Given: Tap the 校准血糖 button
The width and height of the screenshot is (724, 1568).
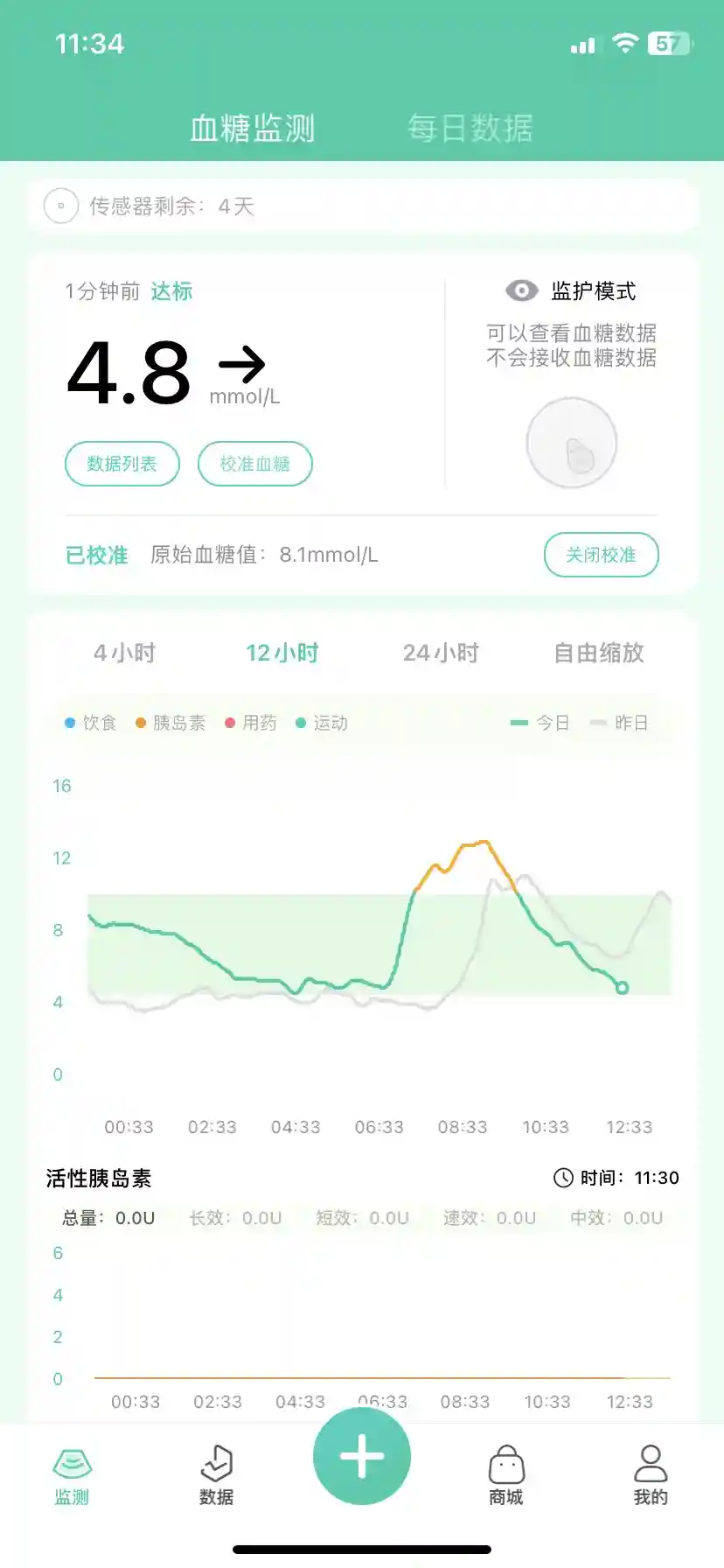Looking at the screenshot, I should point(254,464).
